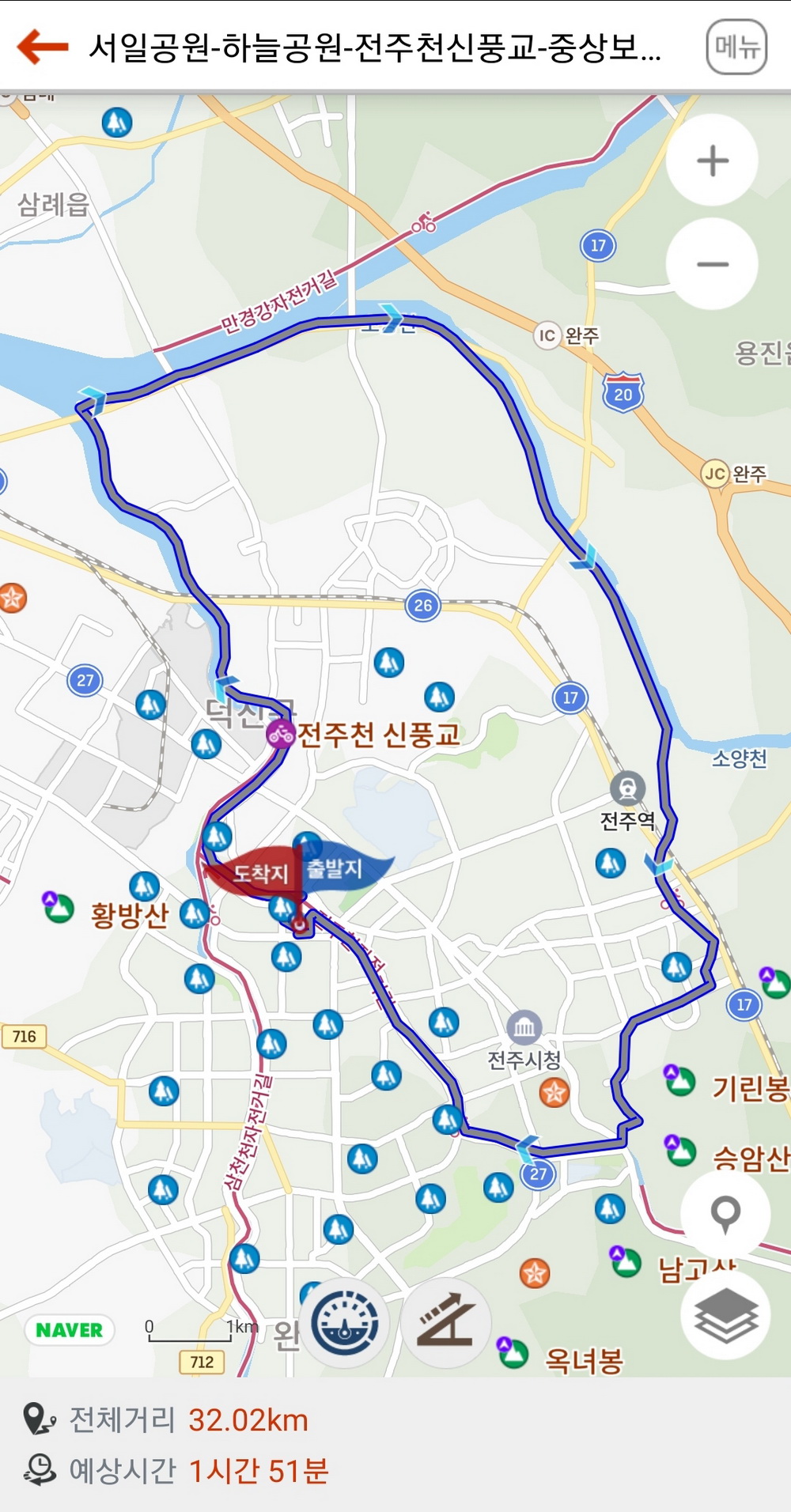Zoom in on the map

pos(713,161)
